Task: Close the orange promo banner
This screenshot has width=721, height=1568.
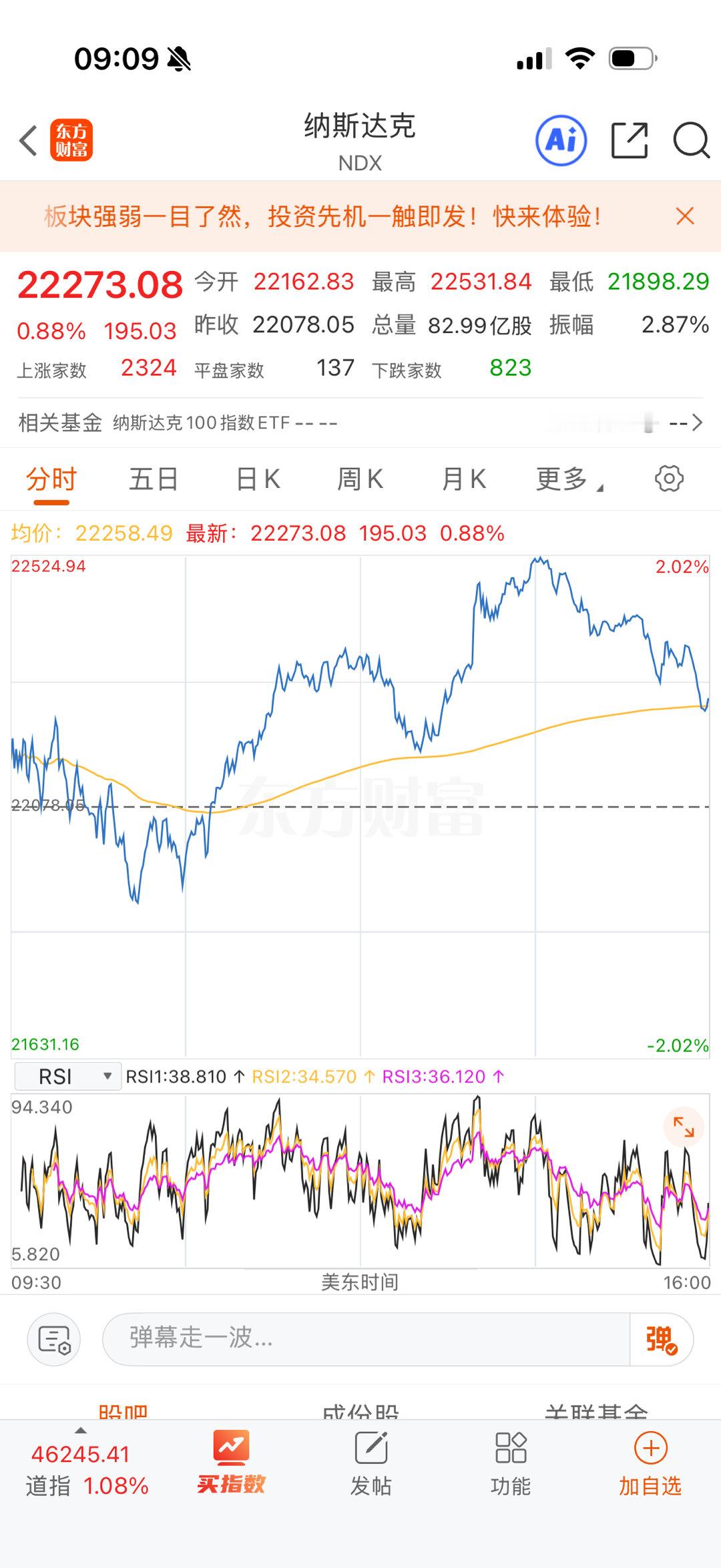Action: coord(684,216)
